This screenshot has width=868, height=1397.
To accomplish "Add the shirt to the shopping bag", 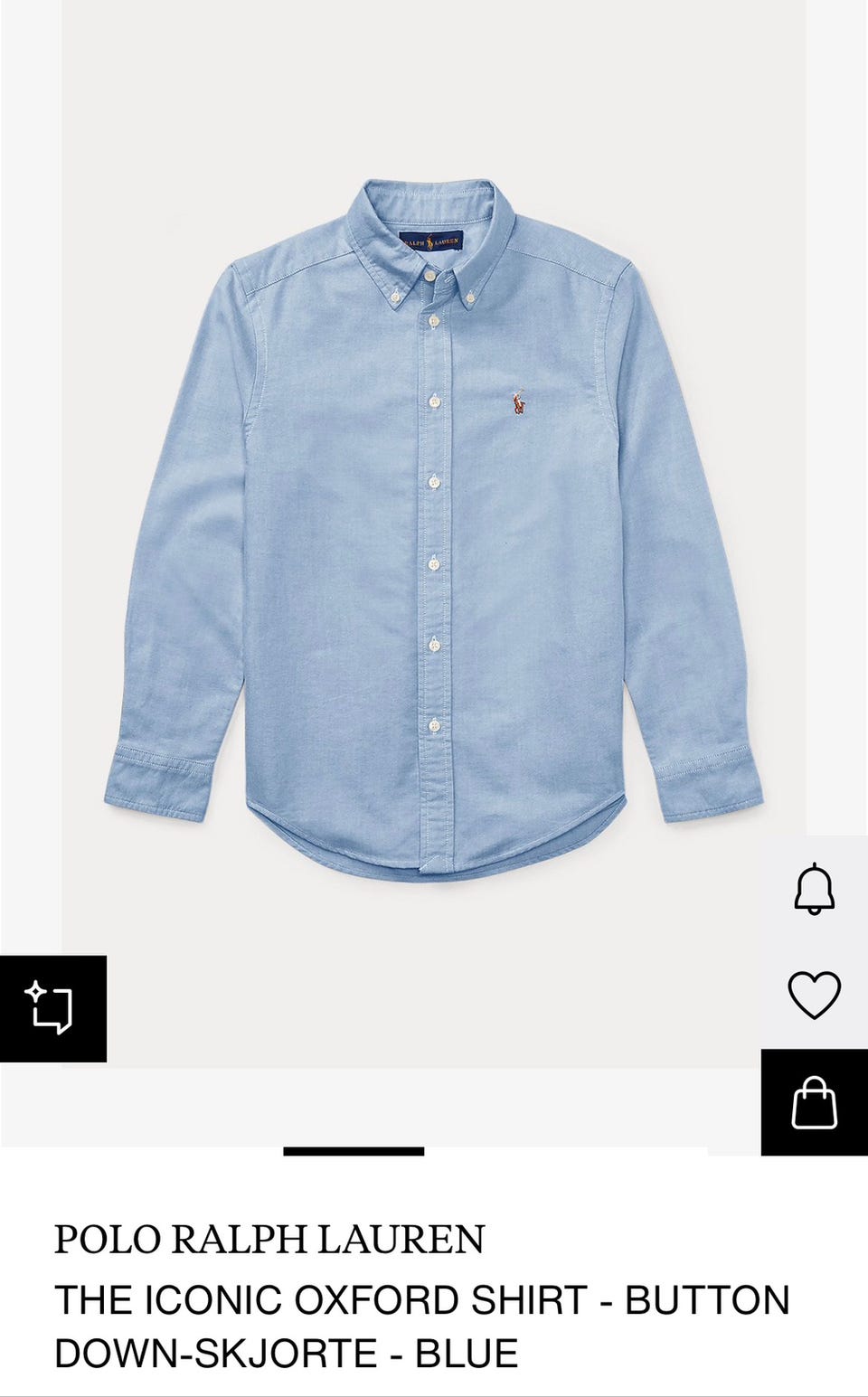I will pyautogui.click(x=814, y=1102).
